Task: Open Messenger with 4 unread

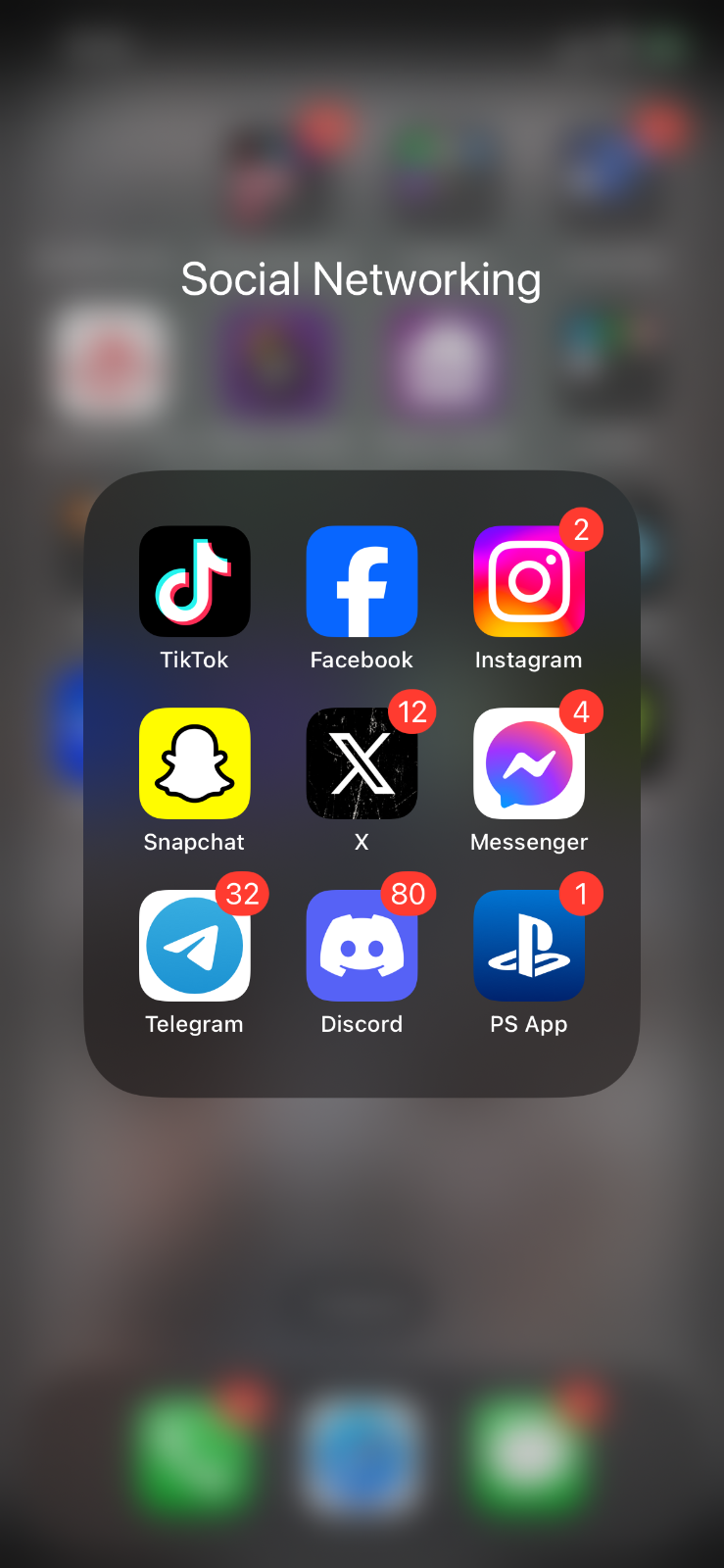Action: click(529, 763)
